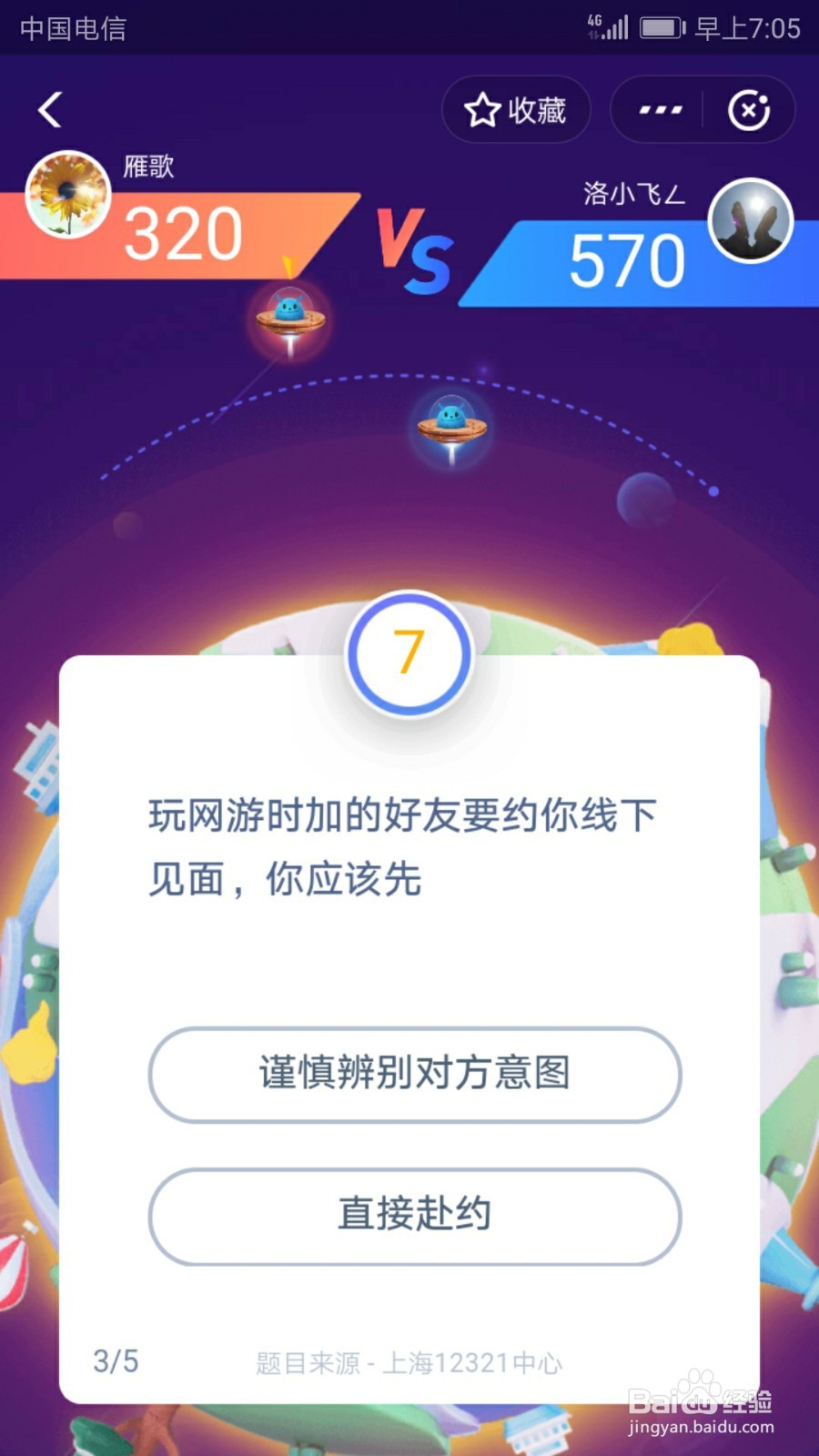Image resolution: width=819 pixels, height=1456 pixels.
Task: Tap 雁歌's score of 320
Action: (x=182, y=234)
